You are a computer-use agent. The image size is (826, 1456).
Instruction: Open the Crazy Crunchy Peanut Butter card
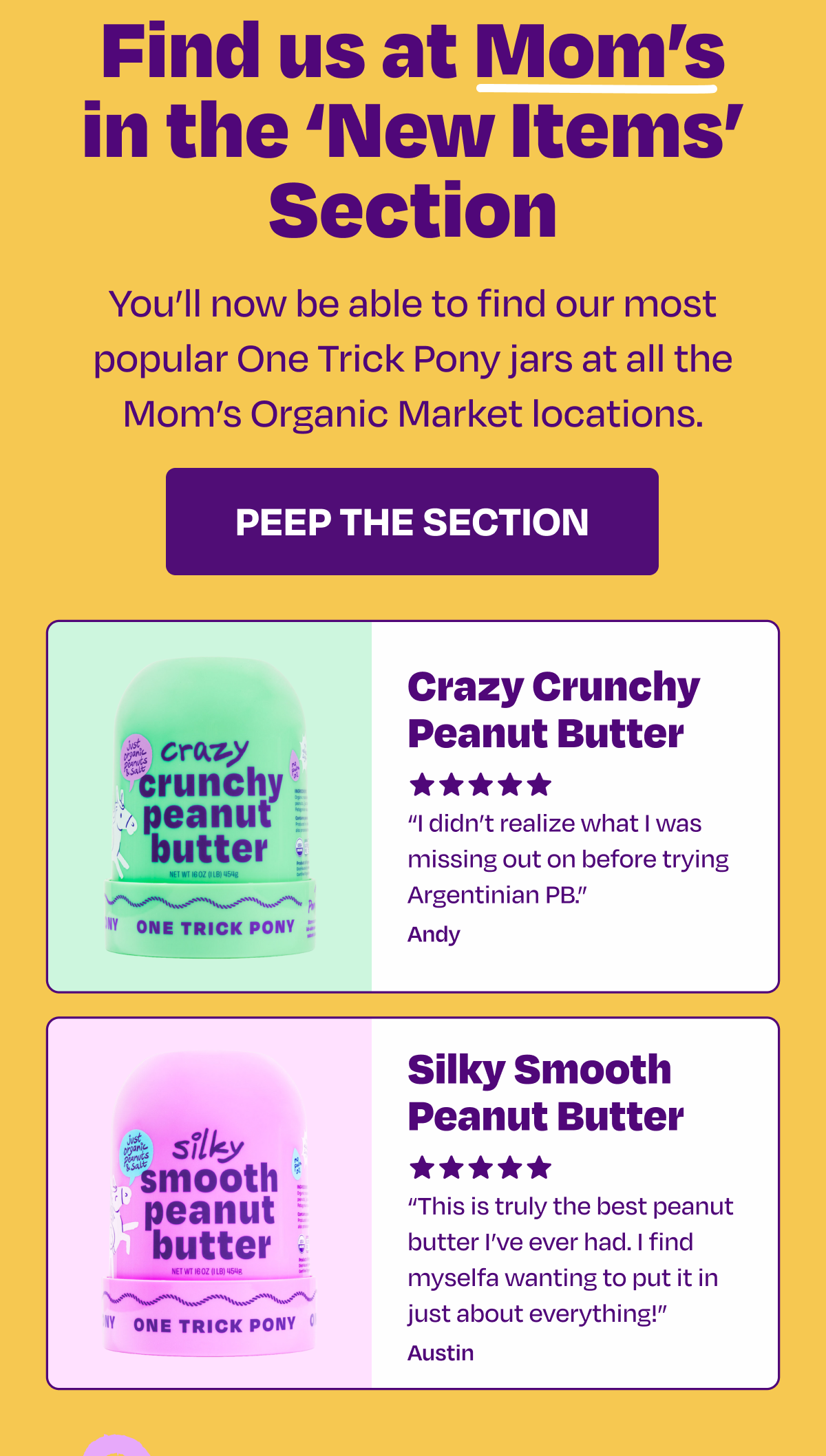(x=413, y=806)
